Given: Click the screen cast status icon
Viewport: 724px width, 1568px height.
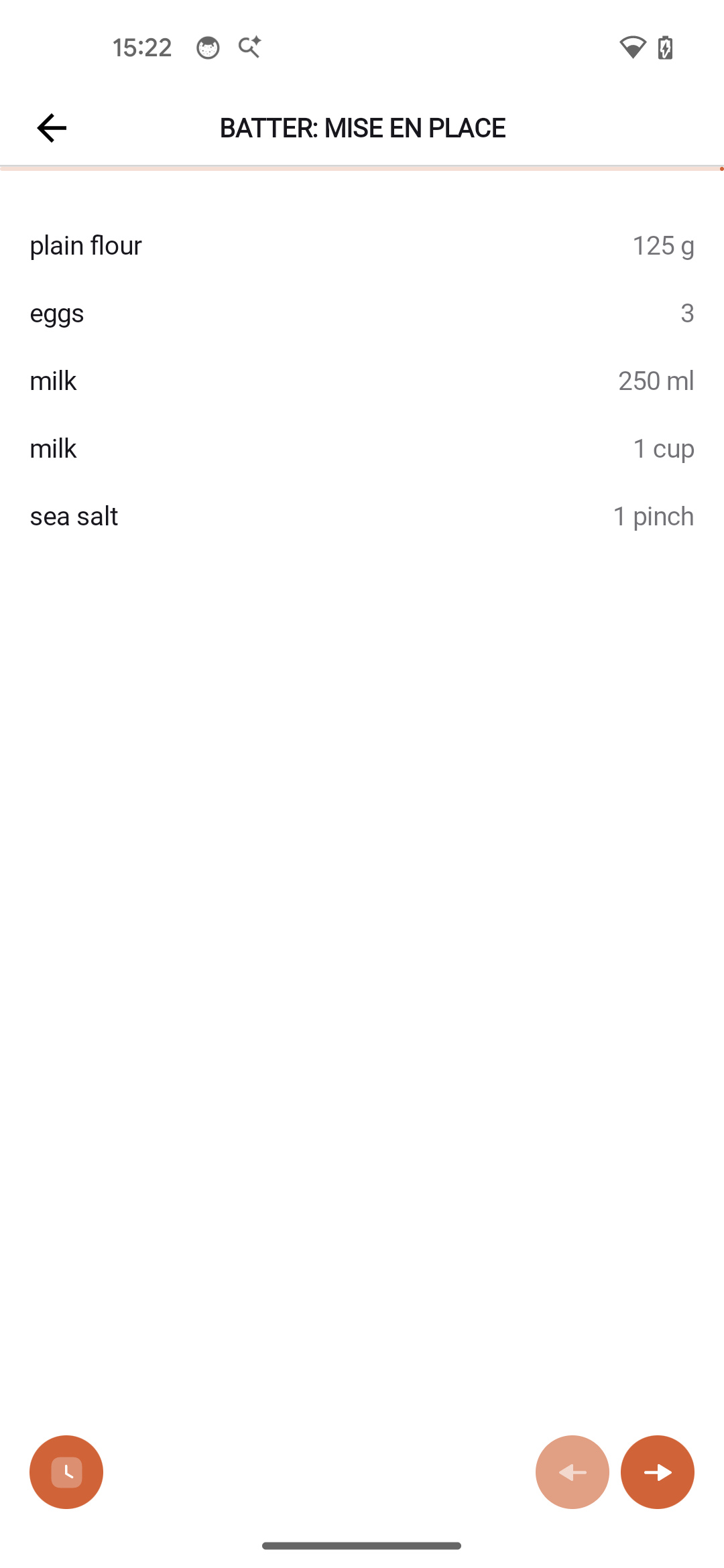Looking at the screenshot, I should (x=249, y=47).
